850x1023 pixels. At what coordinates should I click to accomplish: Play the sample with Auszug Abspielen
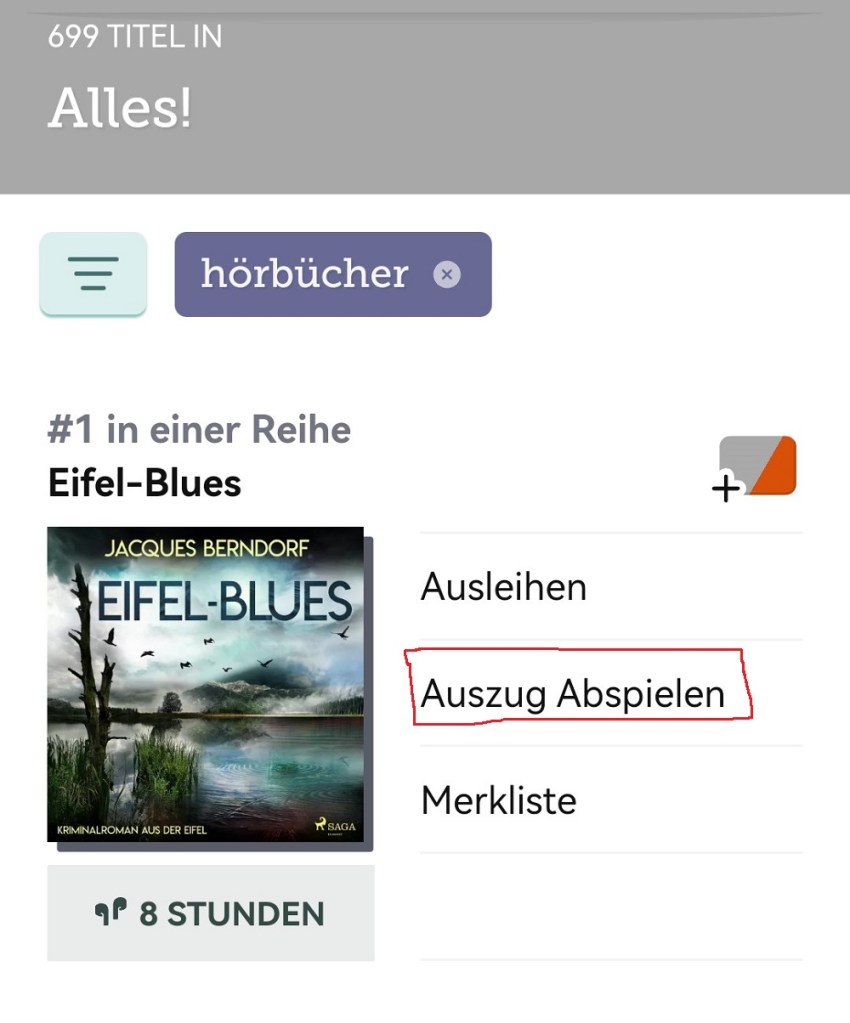pos(572,693)
